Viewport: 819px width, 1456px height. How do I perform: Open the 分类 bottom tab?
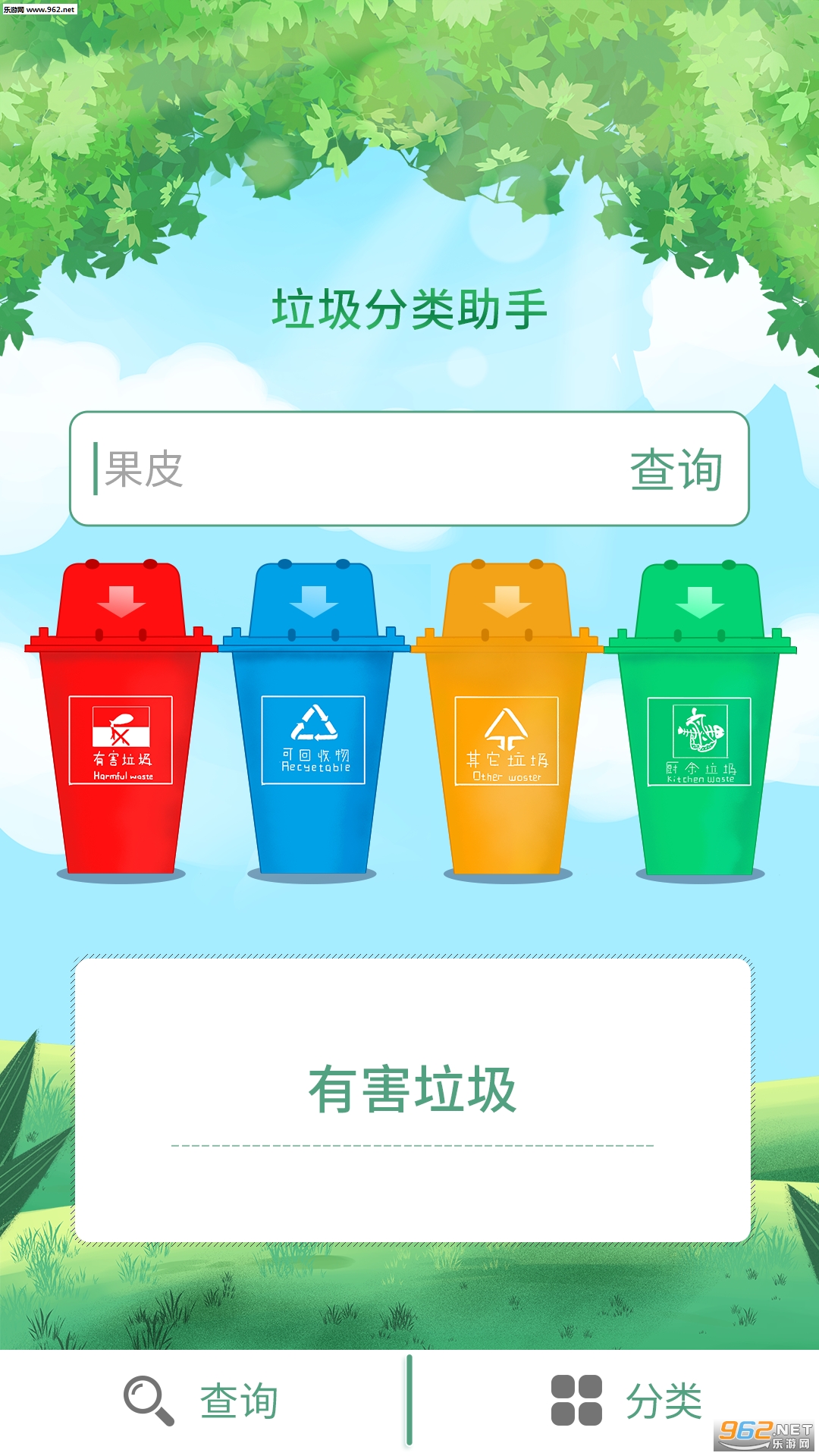(626, 1401)
